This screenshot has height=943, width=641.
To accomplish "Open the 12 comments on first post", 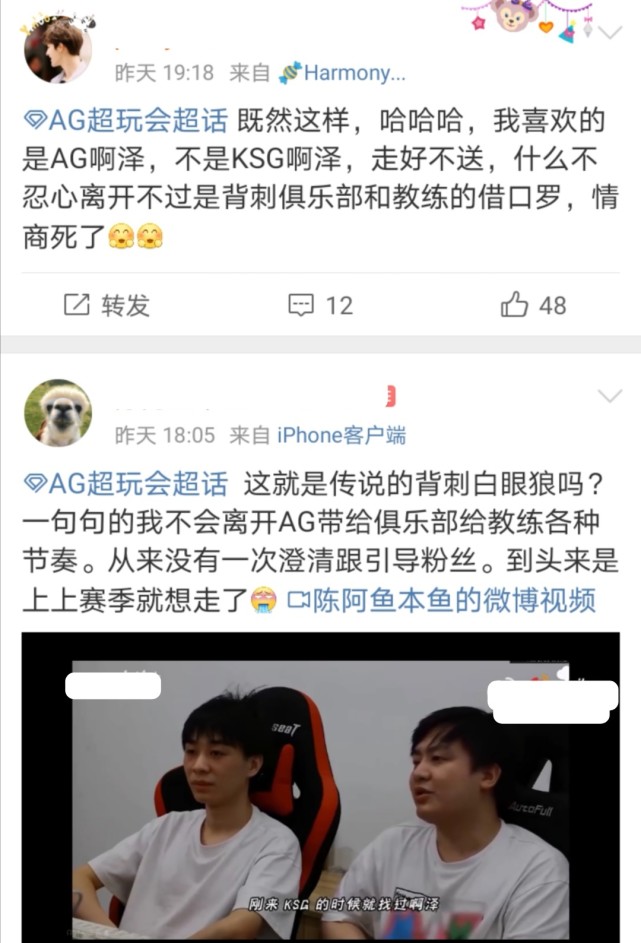I will point(321,305).
